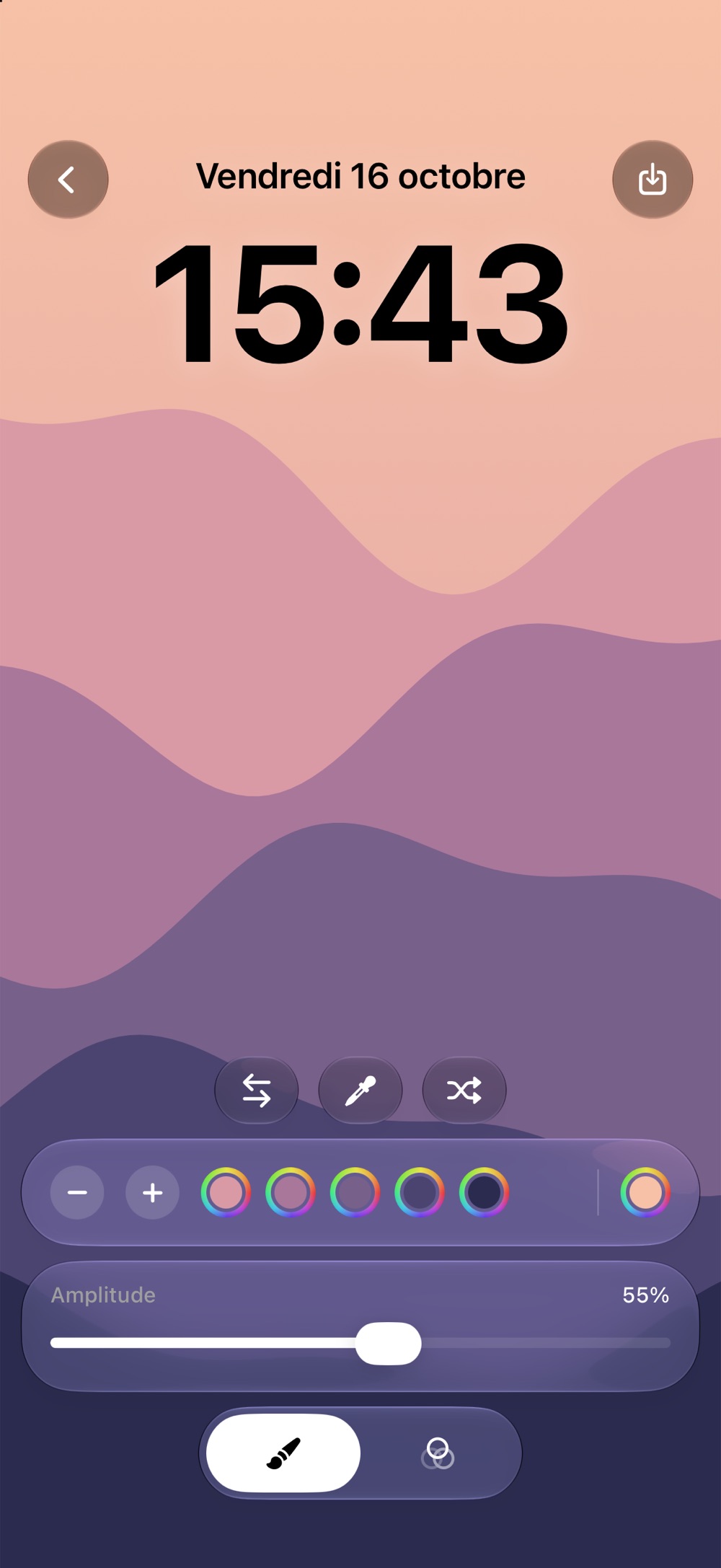
Task: Select the muted purple color swatch
Action: tap(355, 1192)
